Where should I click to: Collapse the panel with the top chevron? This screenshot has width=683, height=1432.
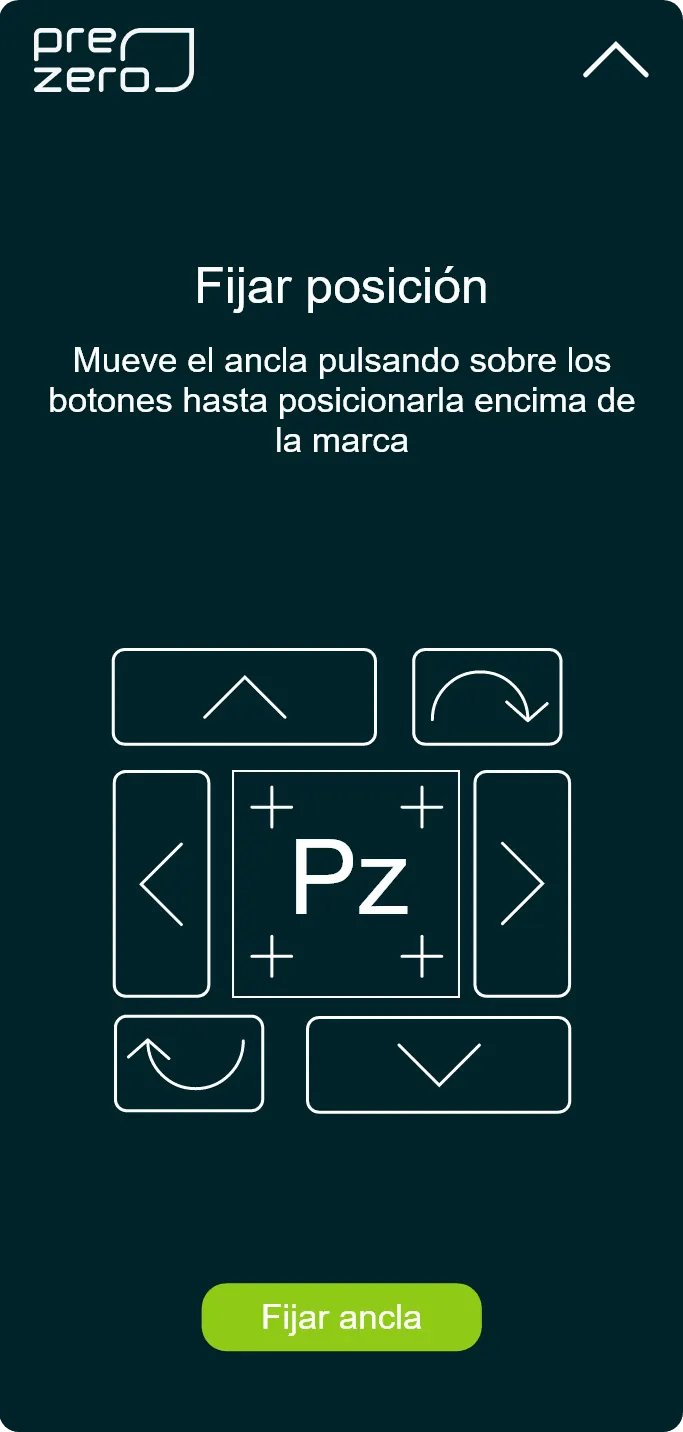(616, 60)
